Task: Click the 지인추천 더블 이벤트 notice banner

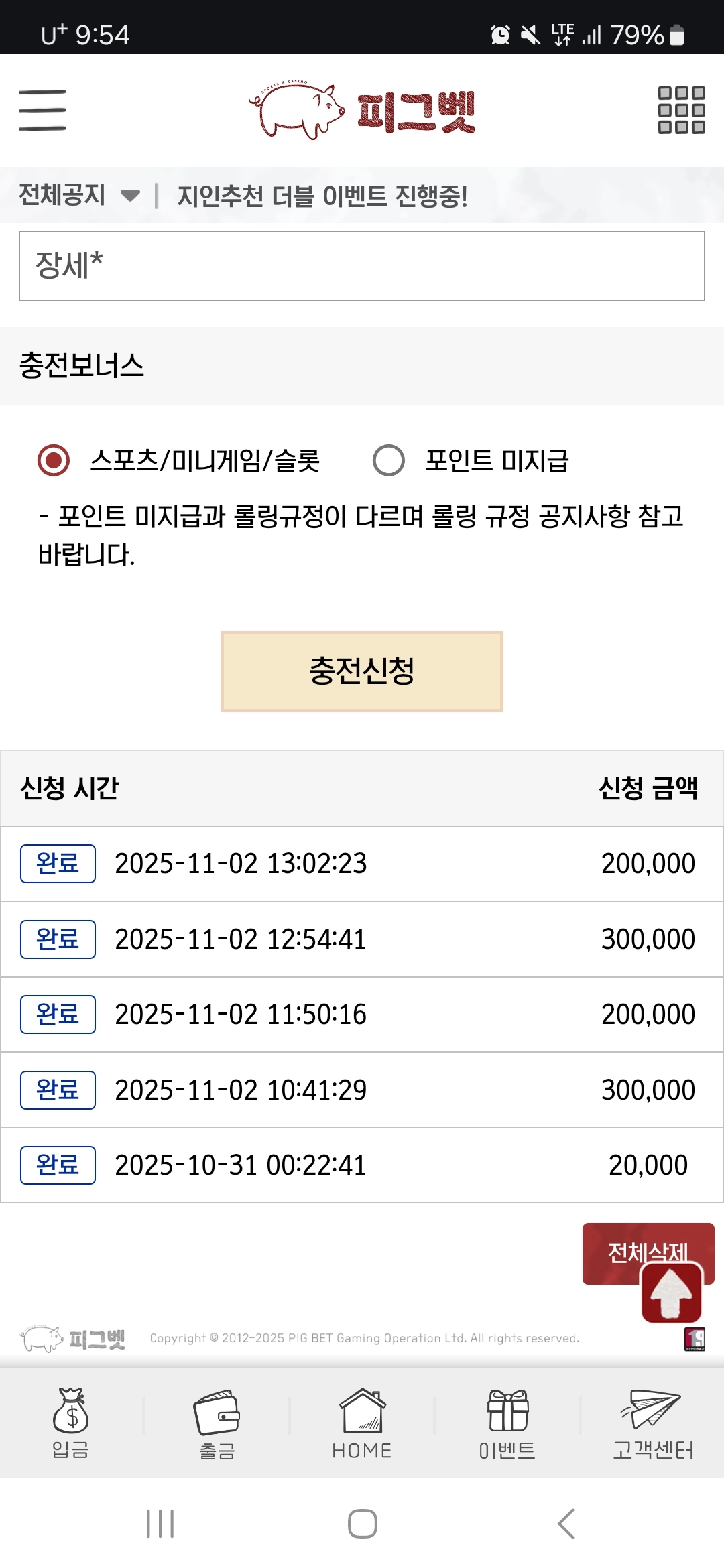Action: (x=322, y=195)
